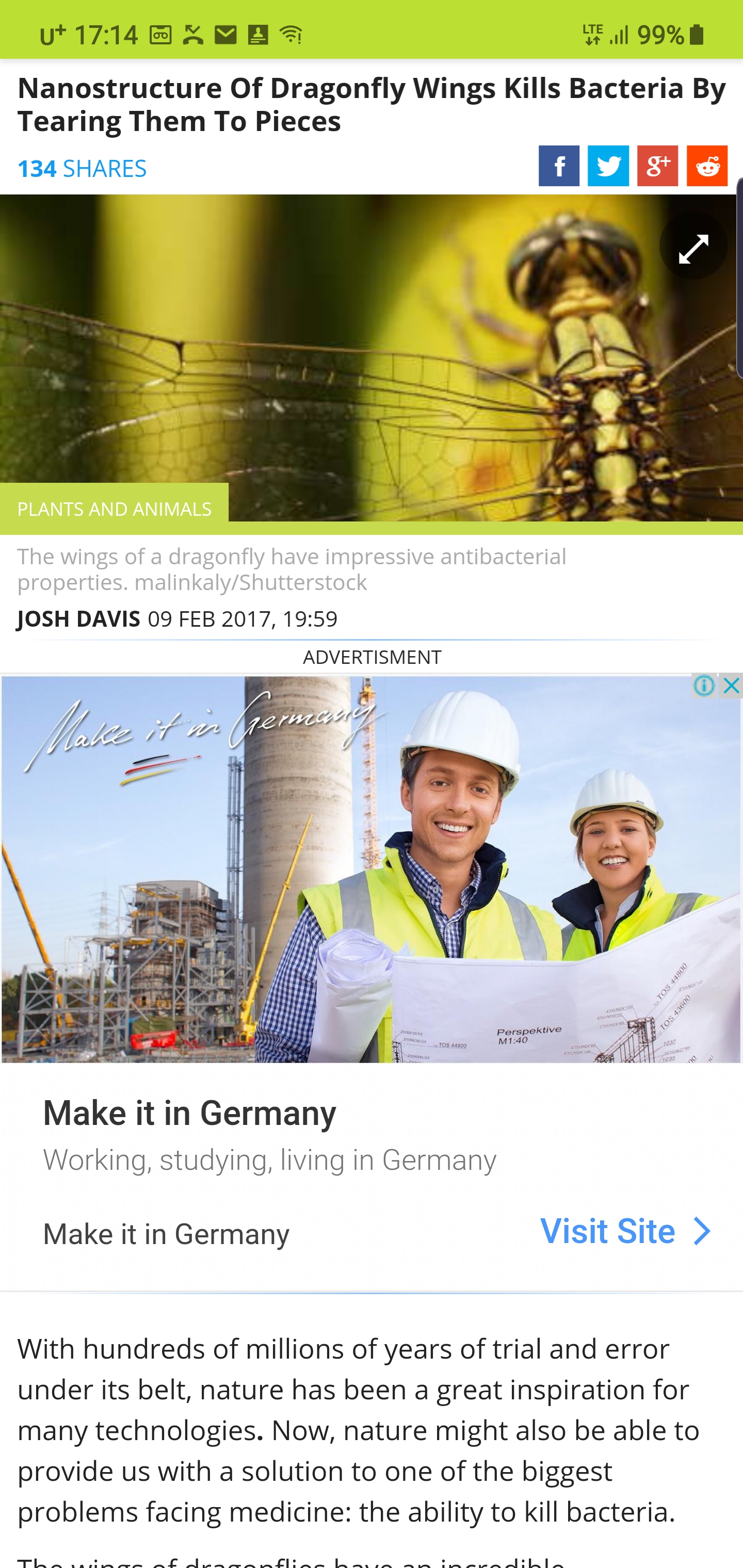Share article on Twitter
Image resolution: width=743 pixels, height=1568 pixels.
point(608,166)
